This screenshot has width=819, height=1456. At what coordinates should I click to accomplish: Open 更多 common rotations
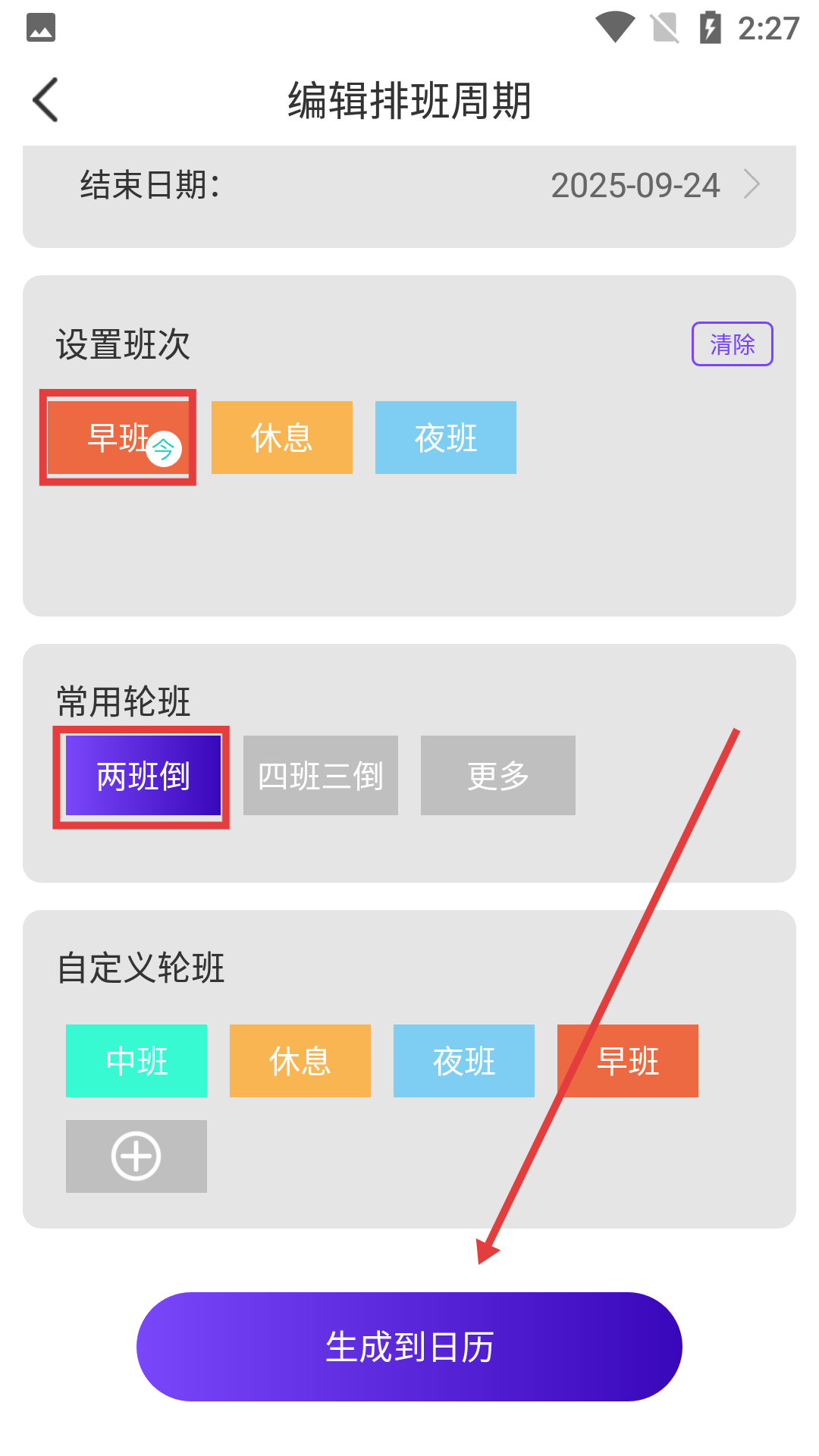tap(498, 776)
